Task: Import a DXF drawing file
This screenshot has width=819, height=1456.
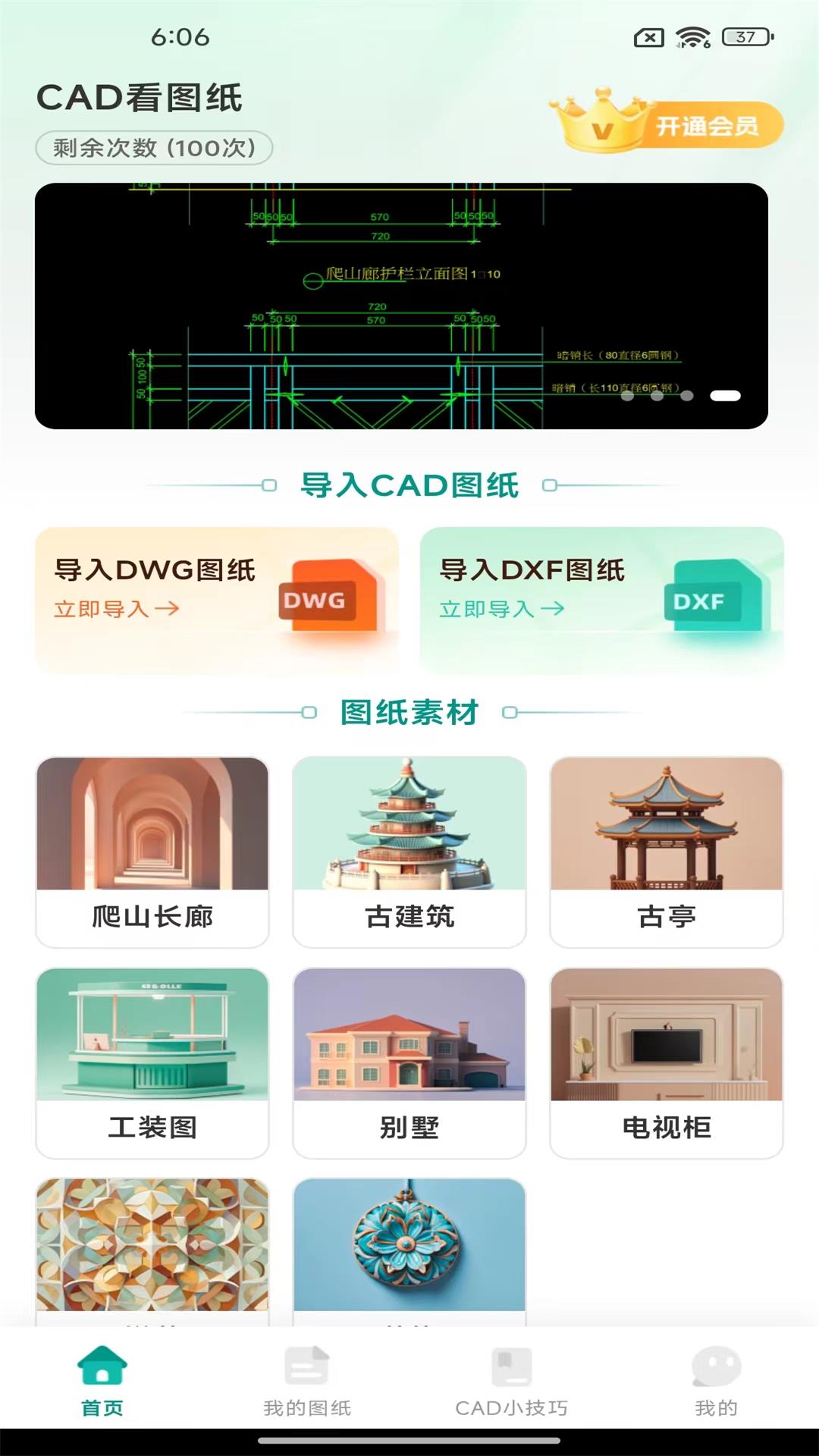Action: click(x=601, y=599)
